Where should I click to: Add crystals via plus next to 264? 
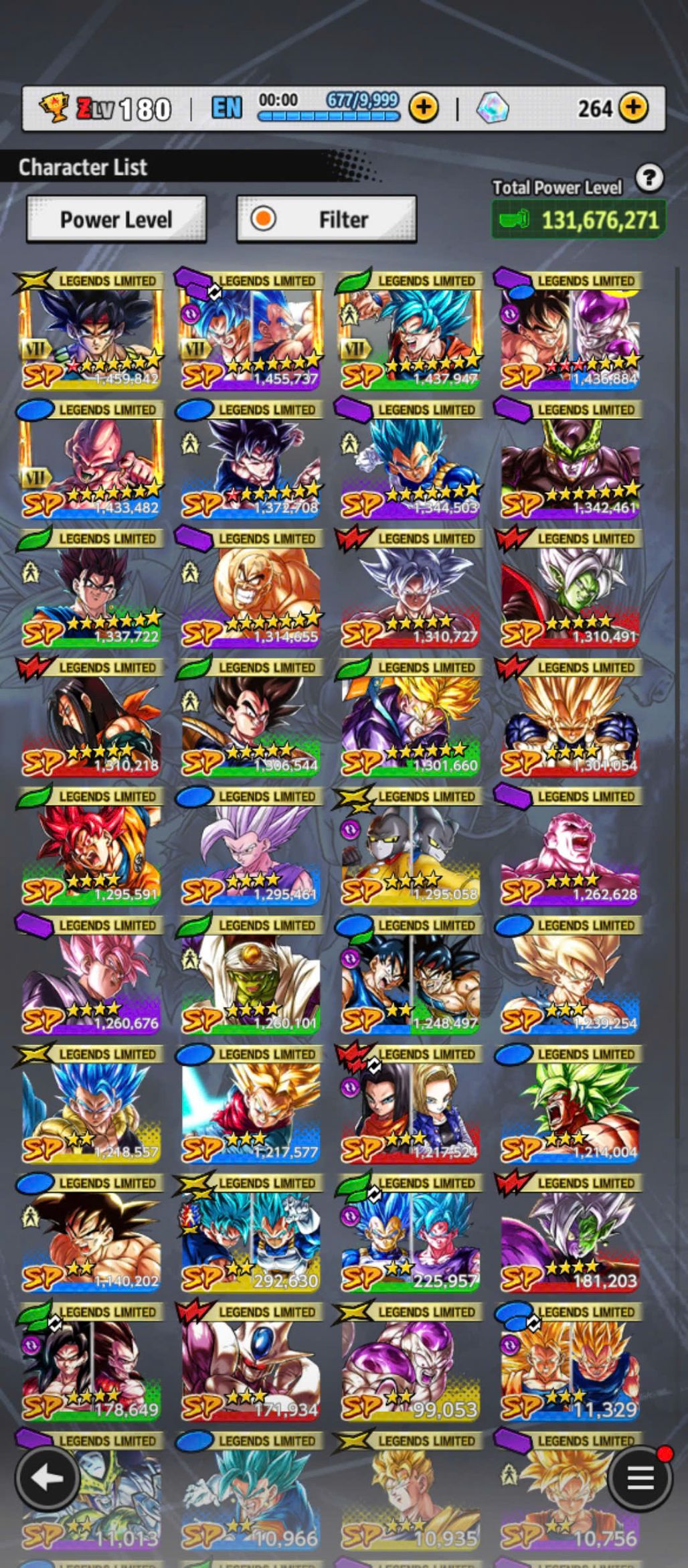tap(632, 108)
